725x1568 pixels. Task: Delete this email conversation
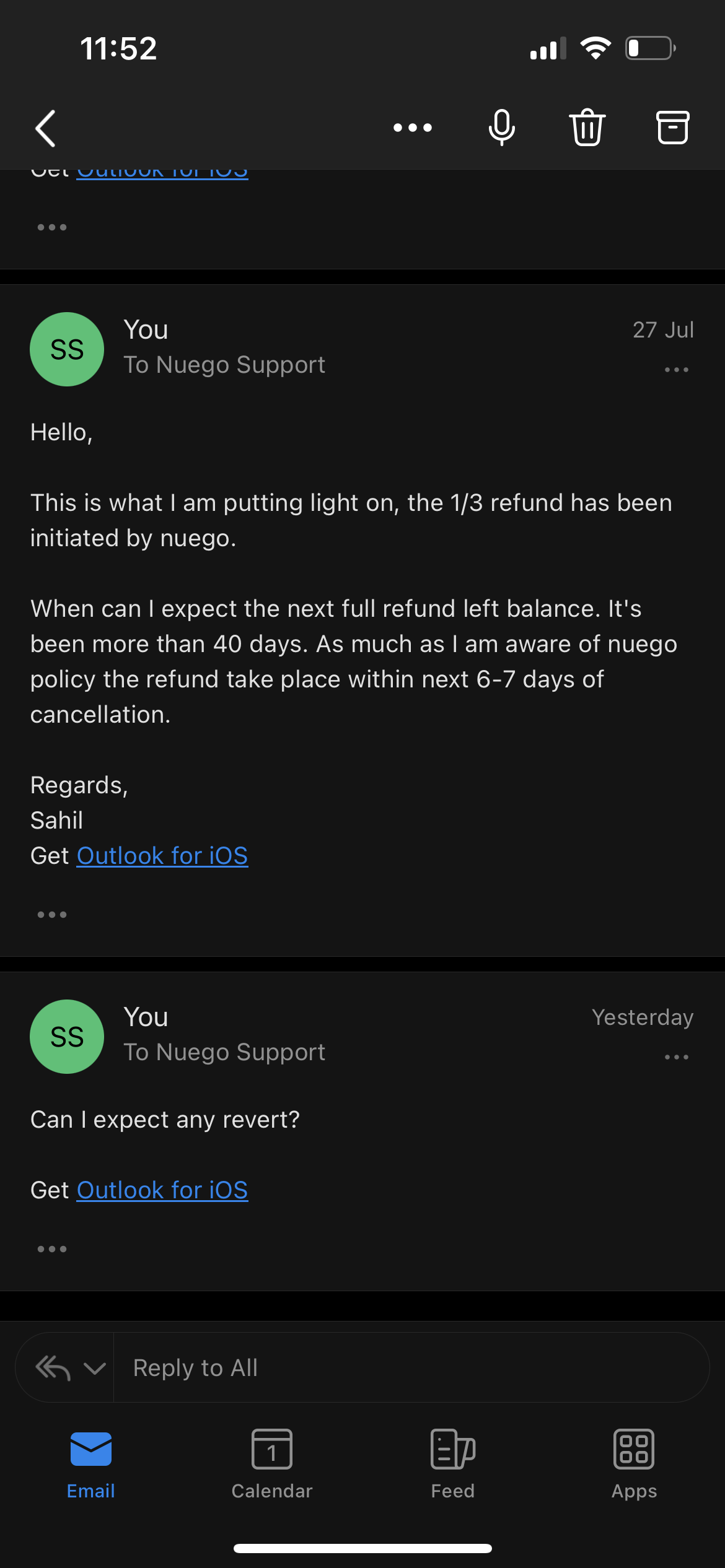point(587,128)
